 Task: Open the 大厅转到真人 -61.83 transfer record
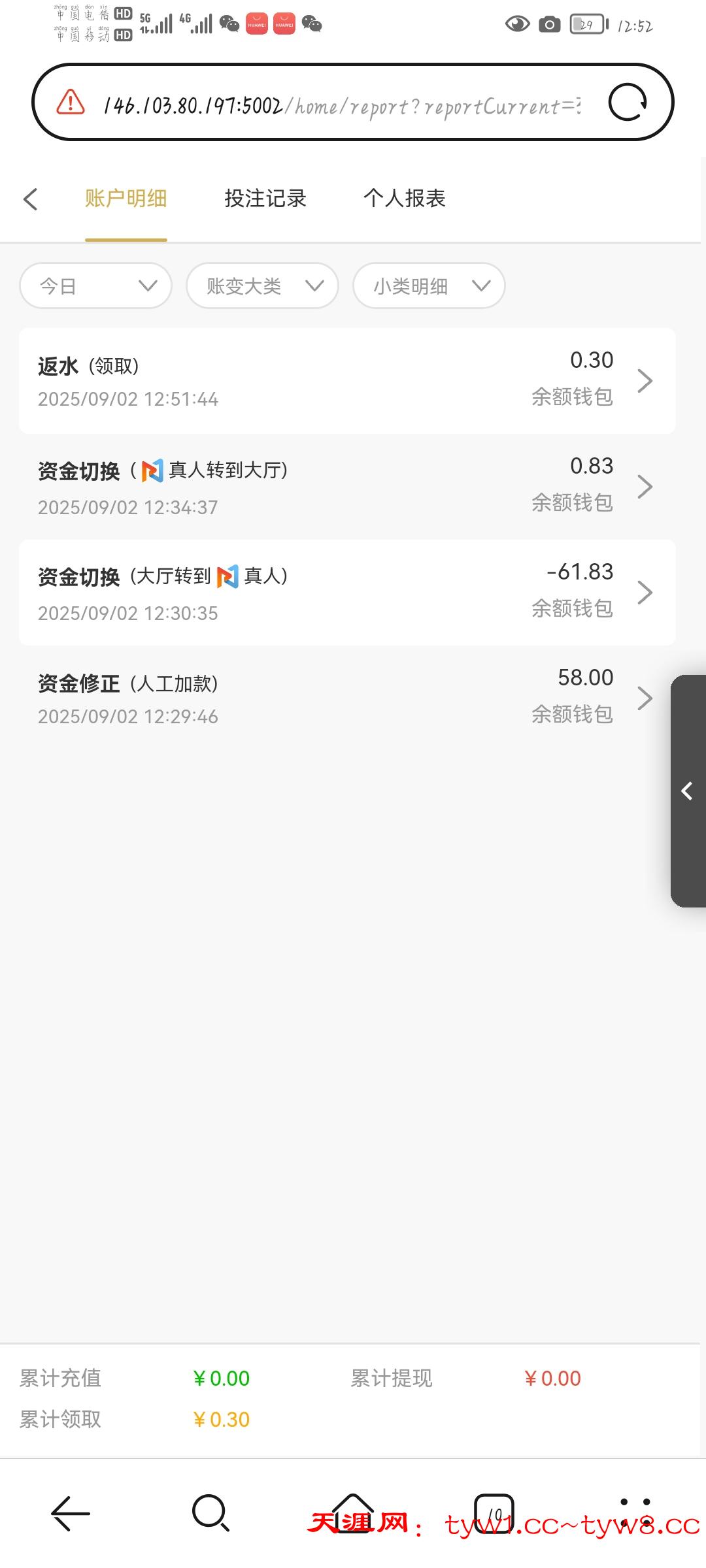346,593
